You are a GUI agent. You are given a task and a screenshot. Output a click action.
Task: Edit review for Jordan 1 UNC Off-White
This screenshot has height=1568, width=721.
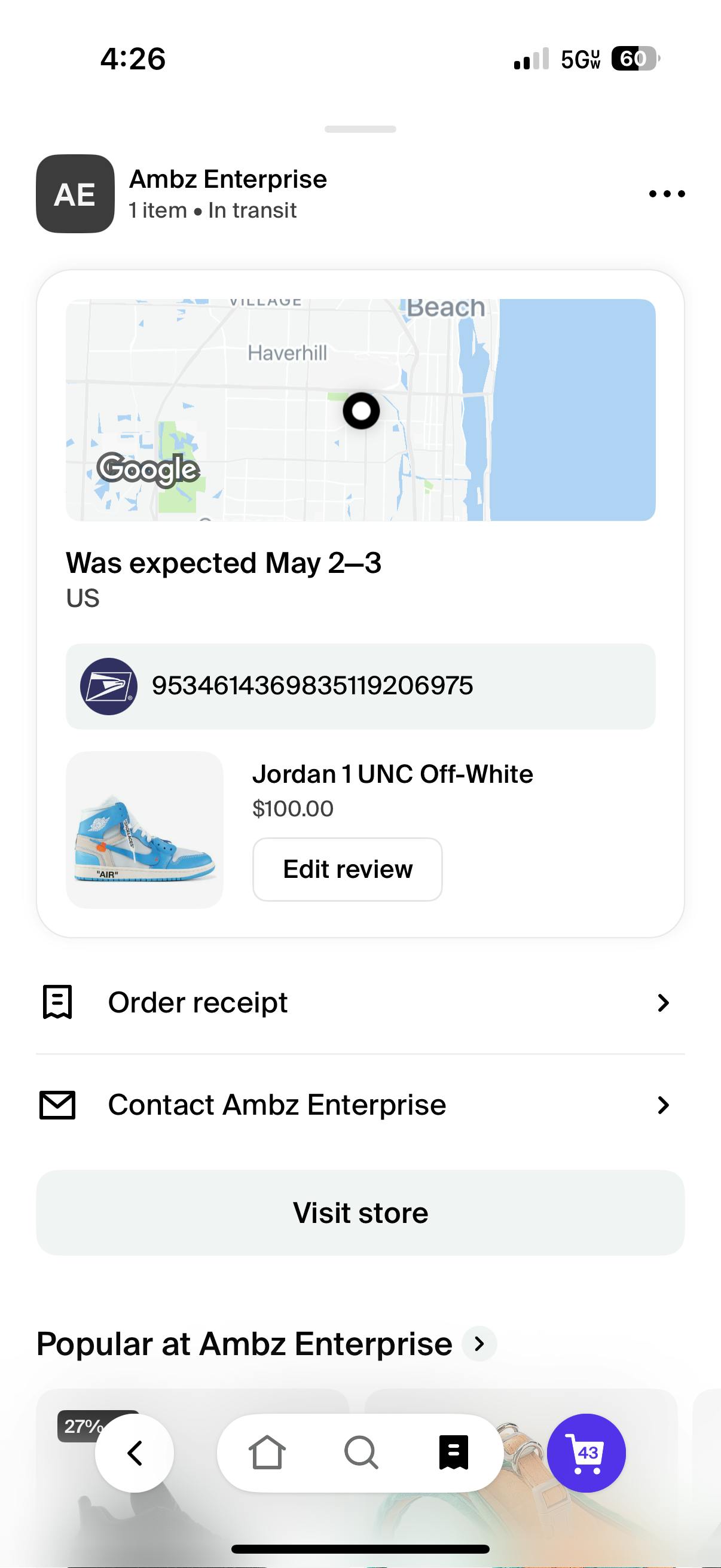point(347,870)
